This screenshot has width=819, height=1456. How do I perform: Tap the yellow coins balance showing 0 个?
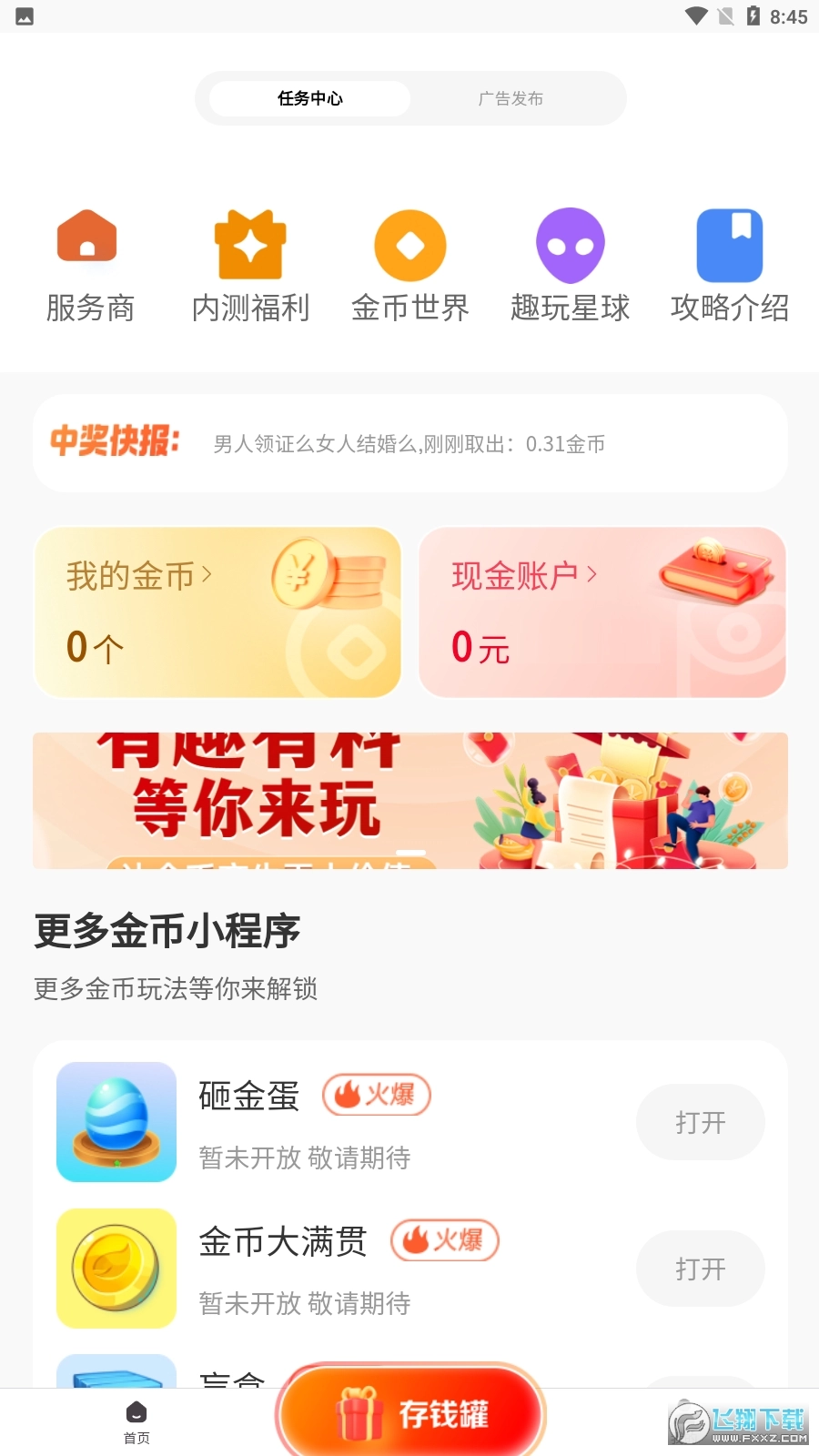(x=94, y=646)
